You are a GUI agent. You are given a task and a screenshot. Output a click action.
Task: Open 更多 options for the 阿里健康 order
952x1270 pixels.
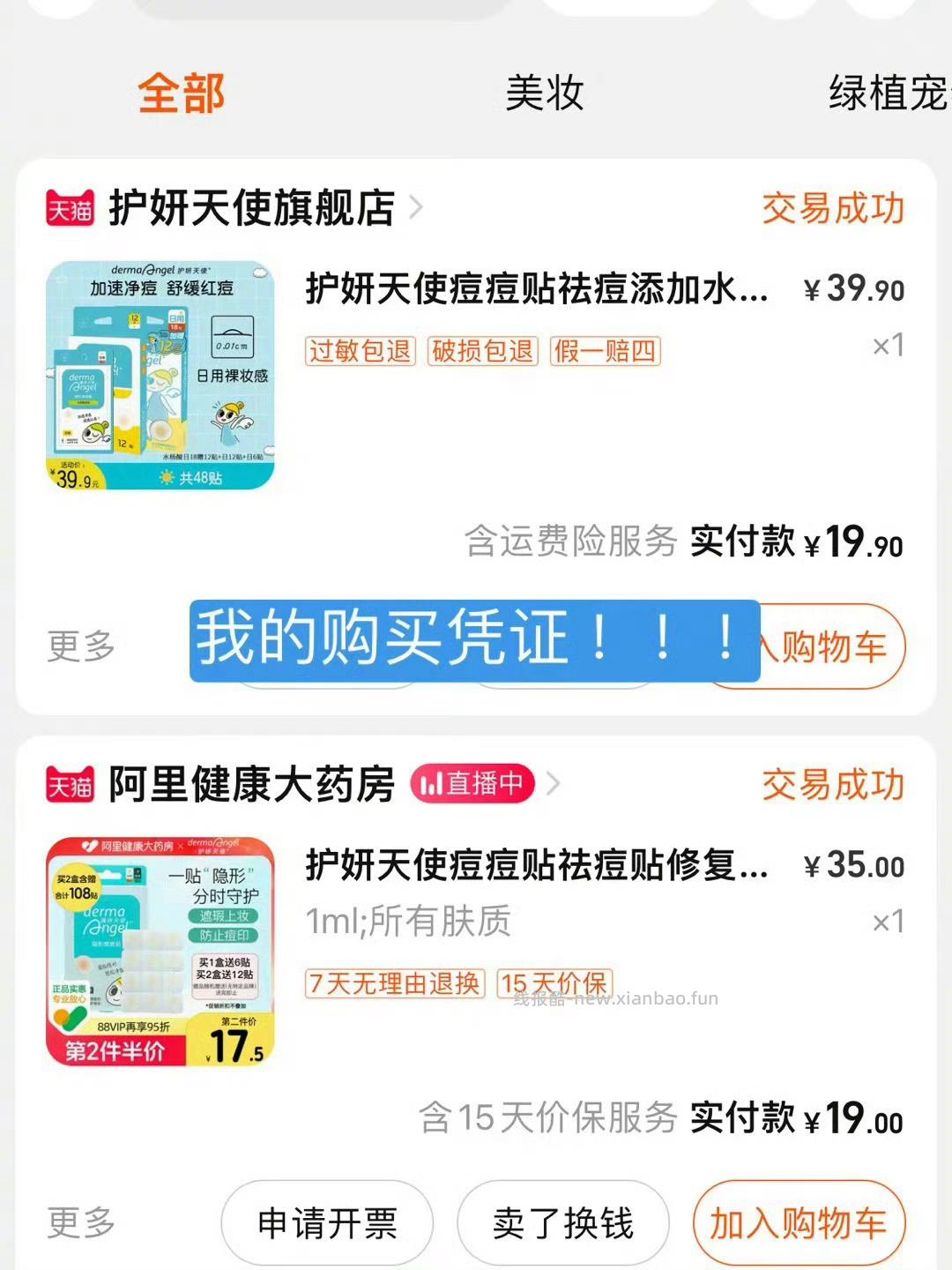[79, 1221]
